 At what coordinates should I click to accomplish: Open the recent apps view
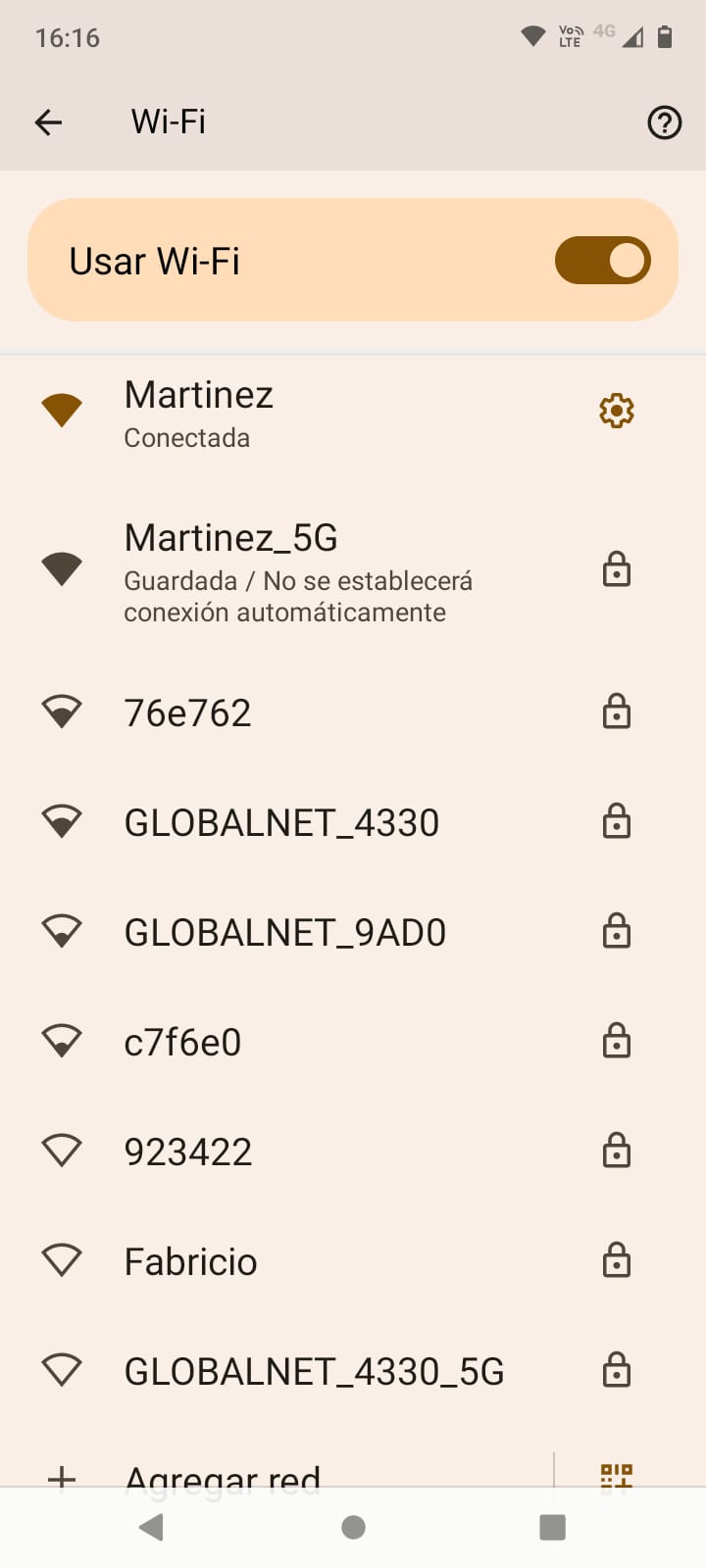552,1527
